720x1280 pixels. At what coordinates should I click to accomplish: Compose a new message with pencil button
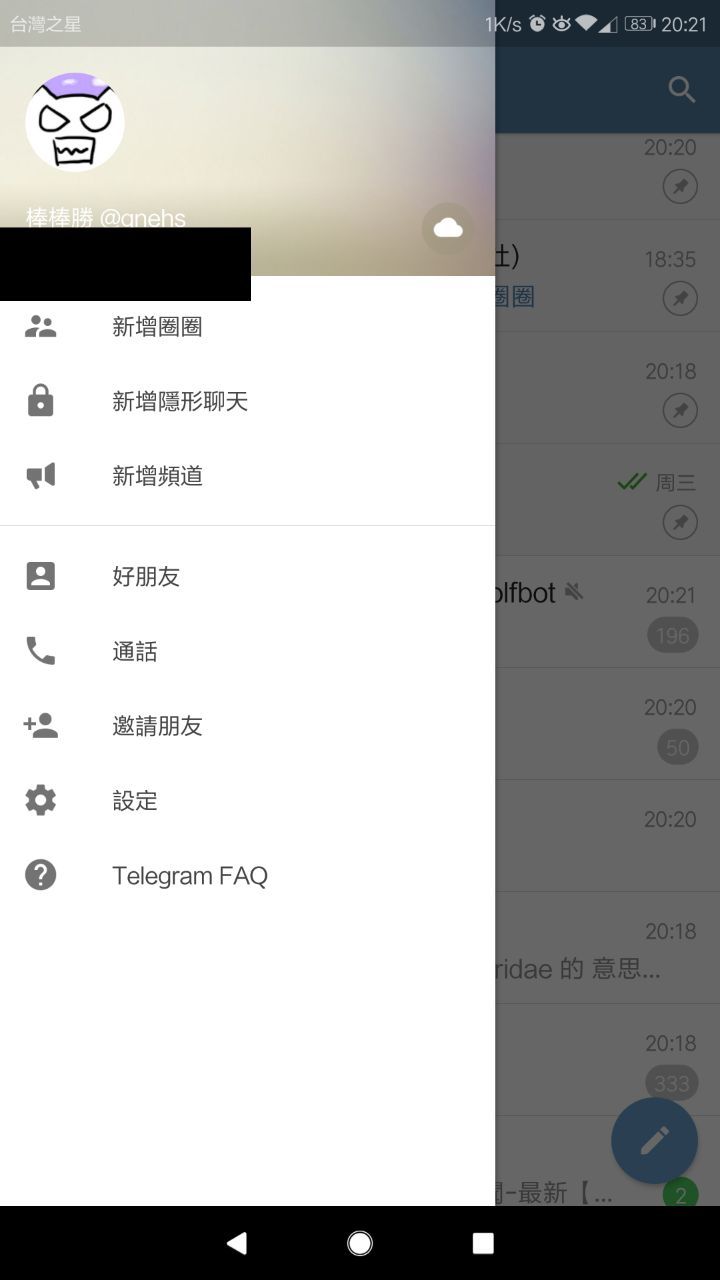coord(654,1140)
